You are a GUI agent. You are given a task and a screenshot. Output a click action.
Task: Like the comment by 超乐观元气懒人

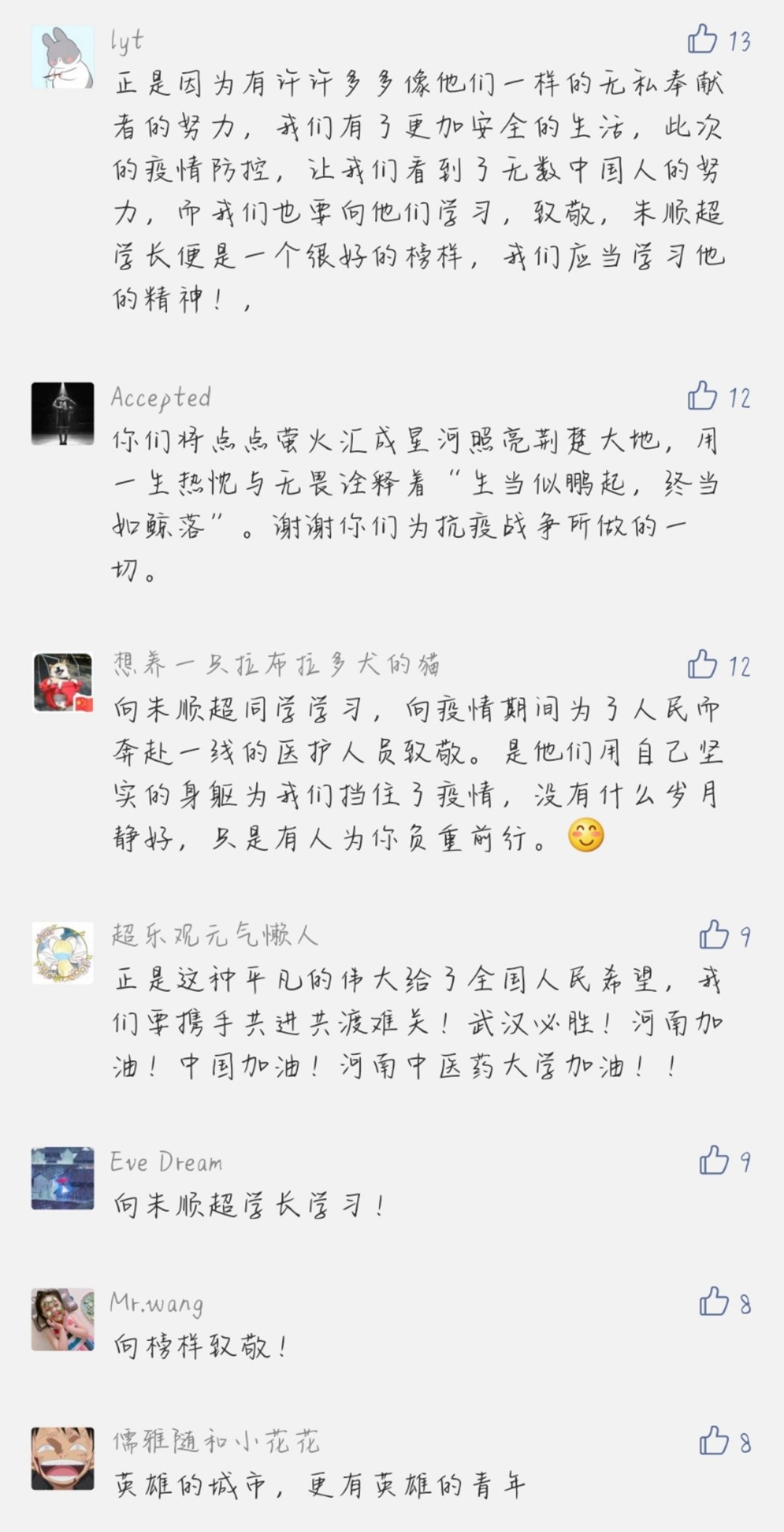pos(714,935)
